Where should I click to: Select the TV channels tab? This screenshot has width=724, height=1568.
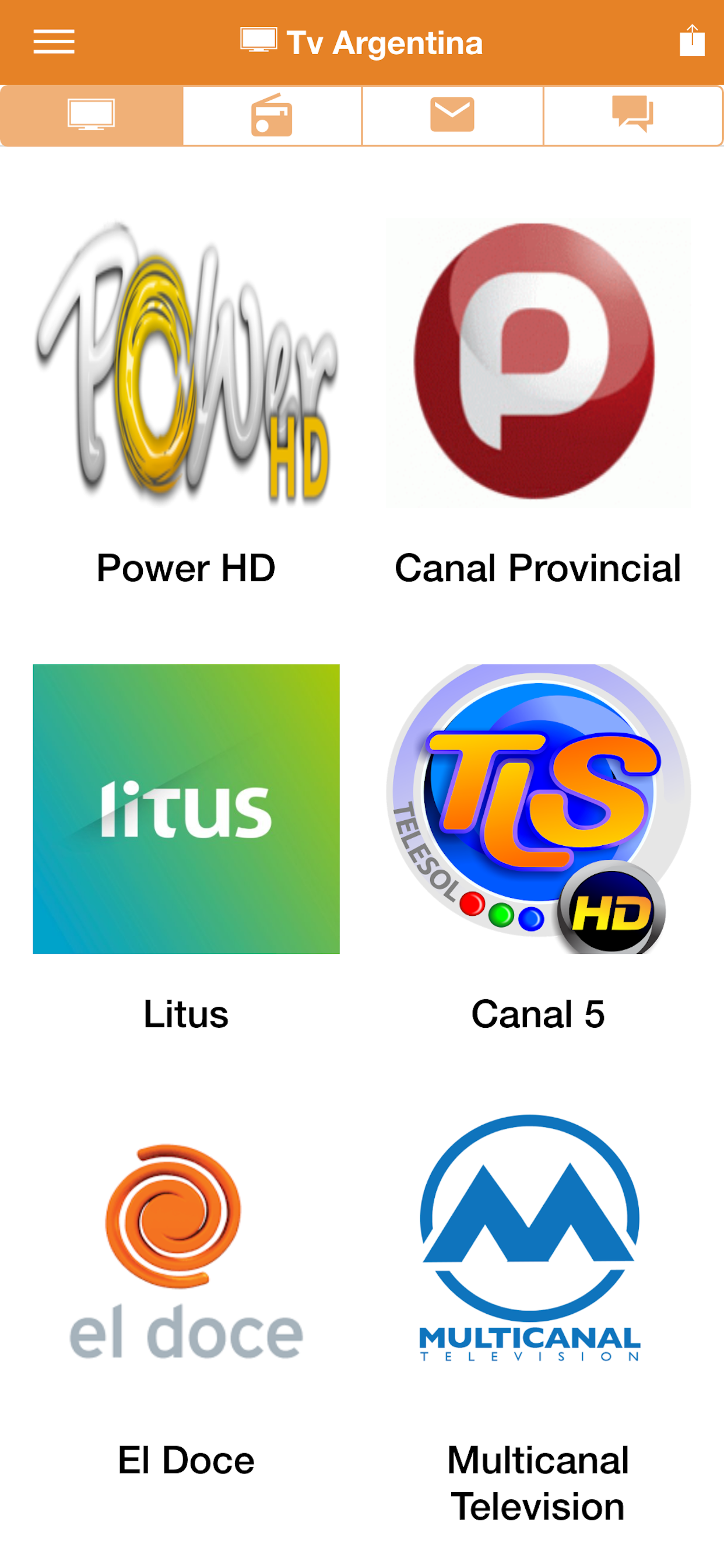click(x=92, y=115)
